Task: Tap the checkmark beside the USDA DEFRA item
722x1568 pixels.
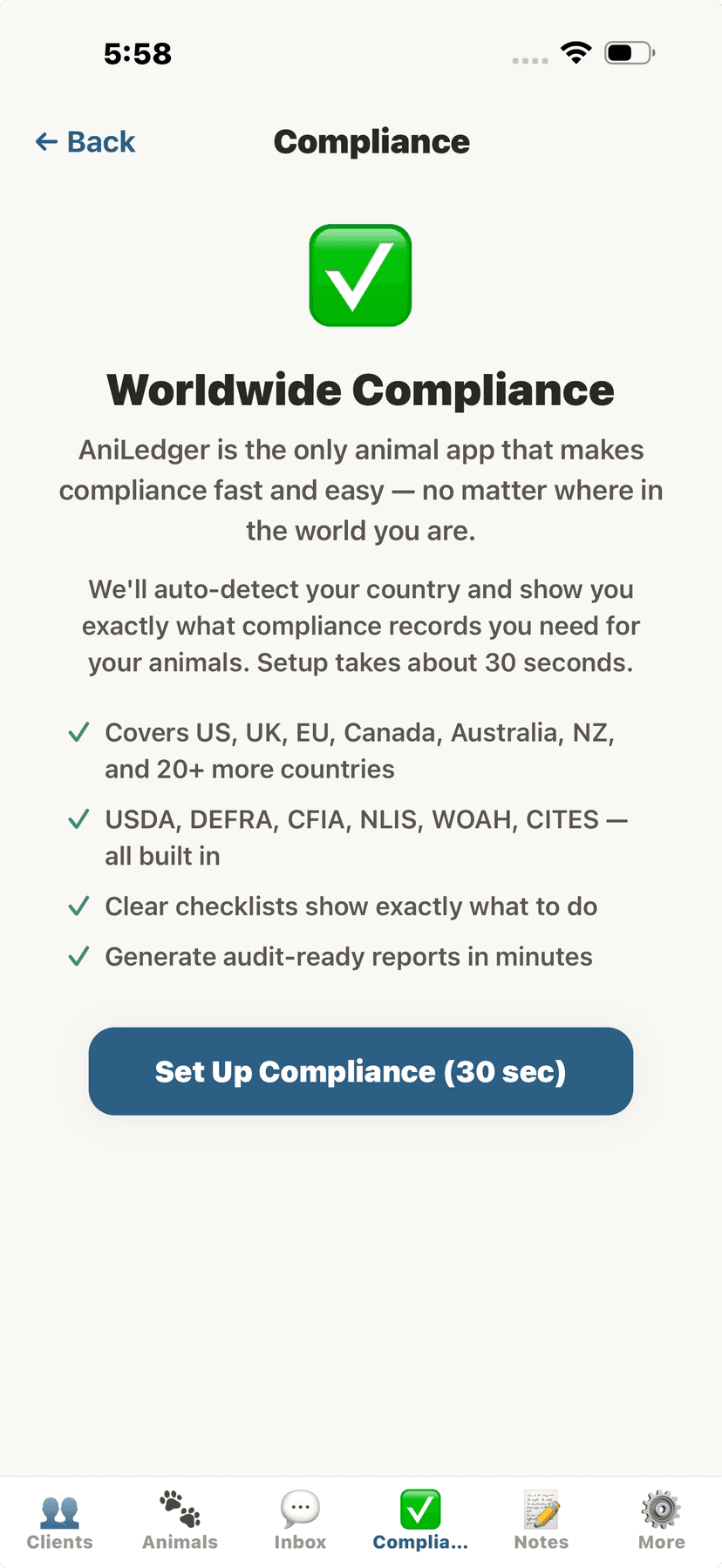Action: (x=78, y=818)
